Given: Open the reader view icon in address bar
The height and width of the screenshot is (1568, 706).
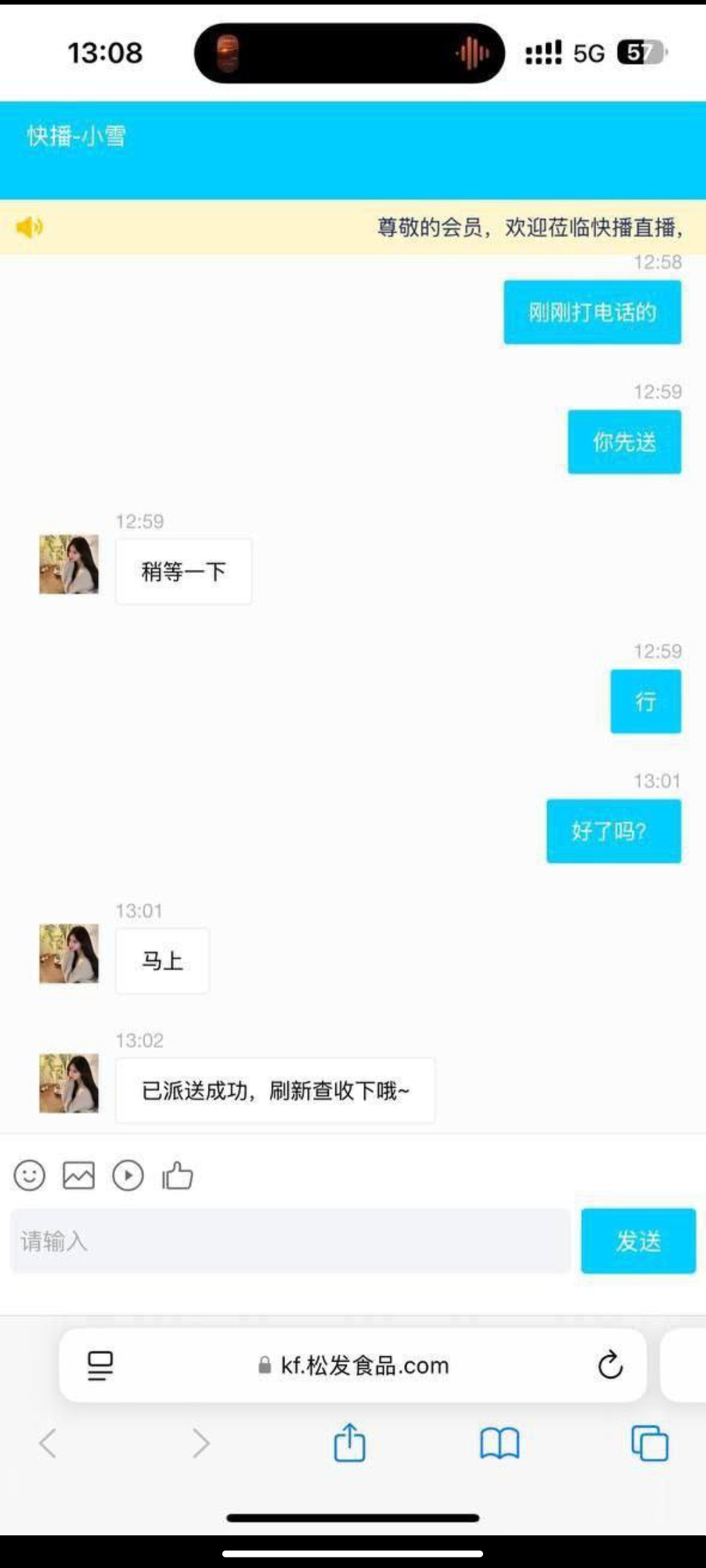Looking at the screenshot, I should coord(100,1365).
